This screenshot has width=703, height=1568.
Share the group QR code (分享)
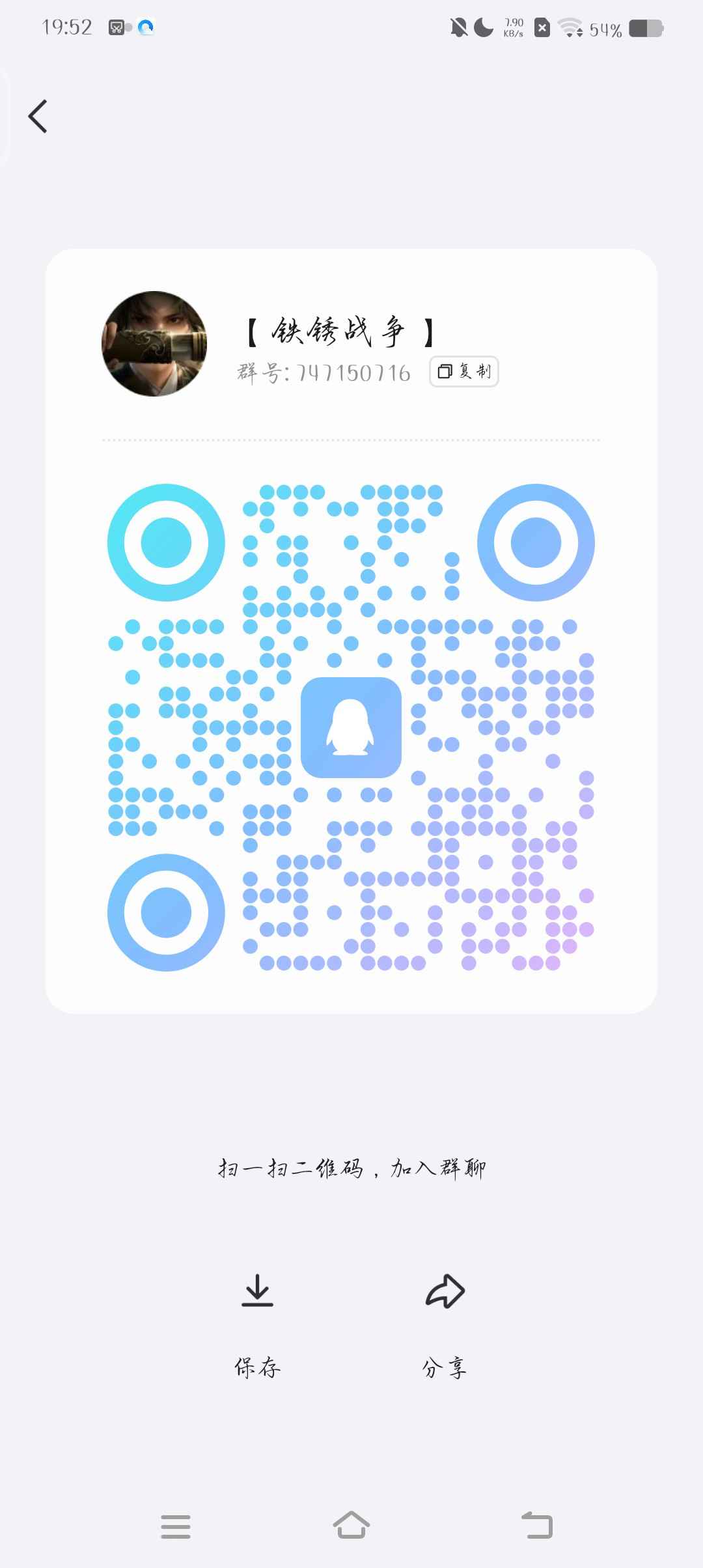(x=445, y=1324)
